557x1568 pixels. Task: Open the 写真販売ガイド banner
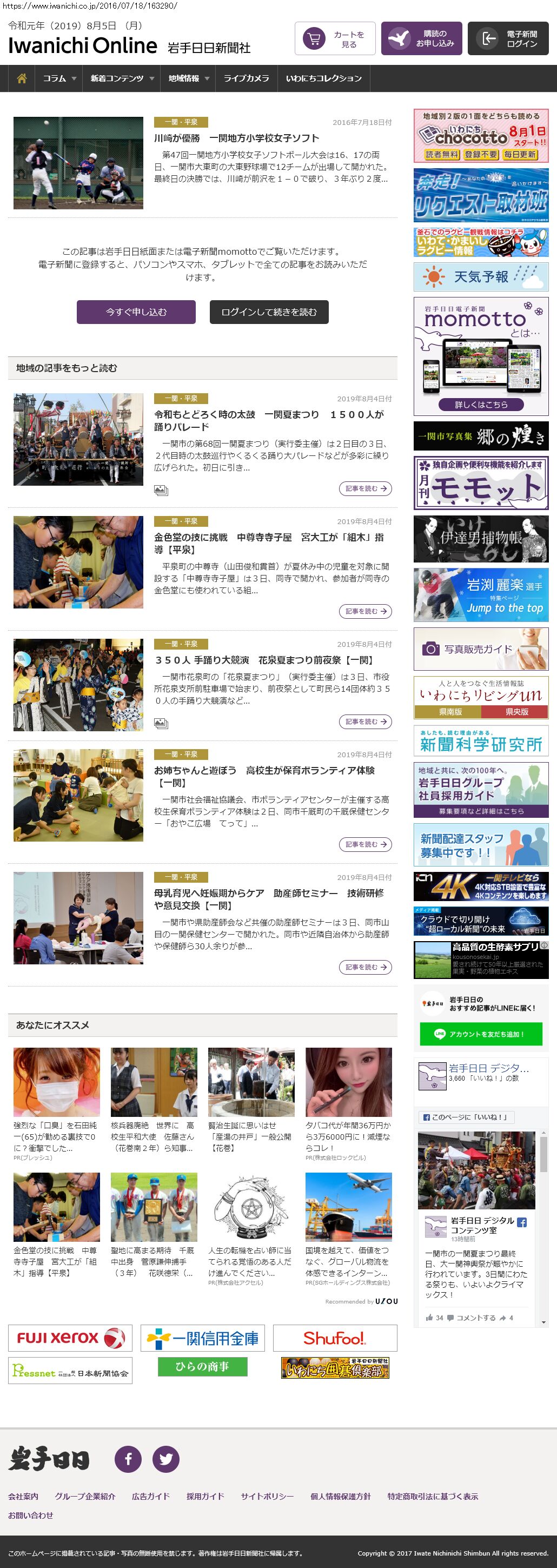(481, 649)
